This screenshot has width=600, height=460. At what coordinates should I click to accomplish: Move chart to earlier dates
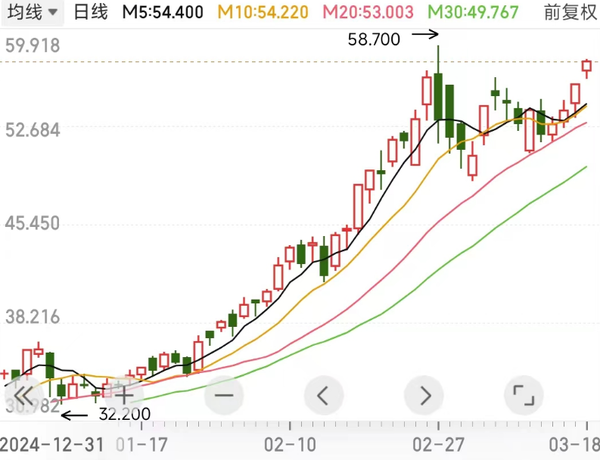(323, 394)
